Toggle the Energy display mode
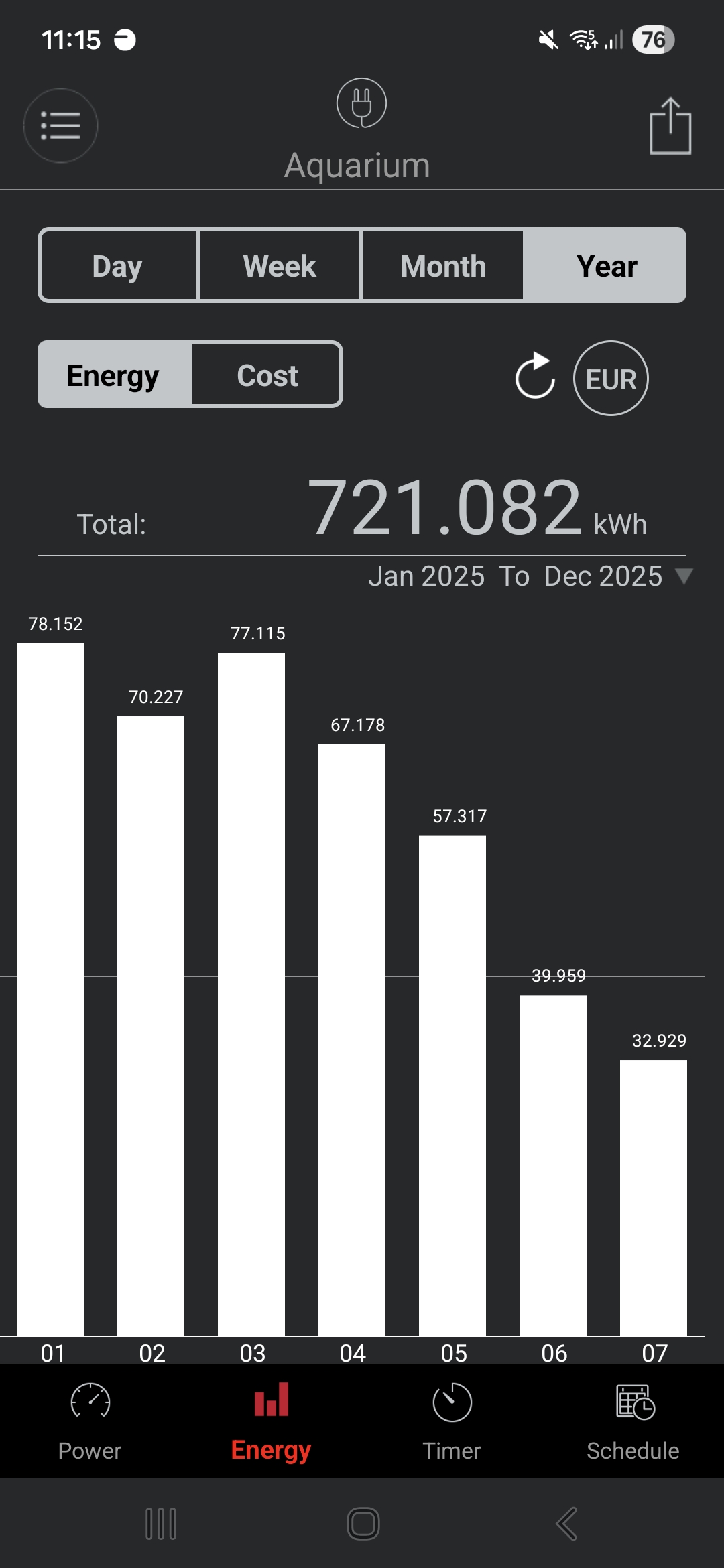 click(x=114, y=375)
